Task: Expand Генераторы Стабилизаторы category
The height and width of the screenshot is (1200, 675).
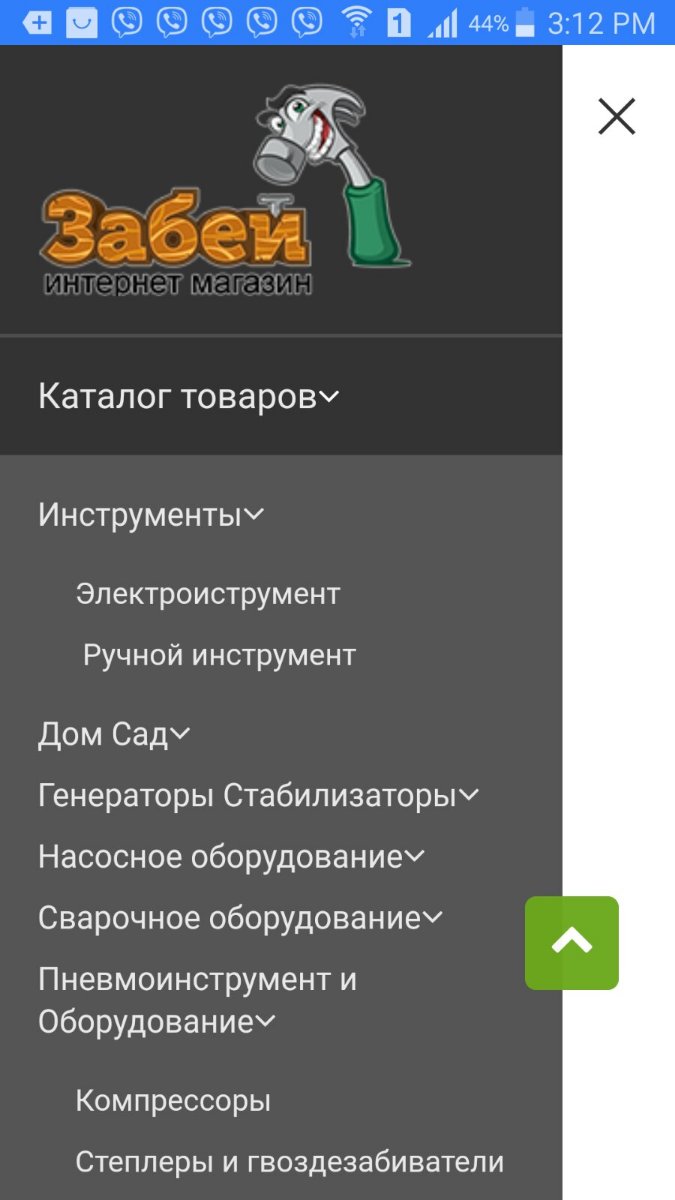Action: pyautogui.click(x=259, y=796)
